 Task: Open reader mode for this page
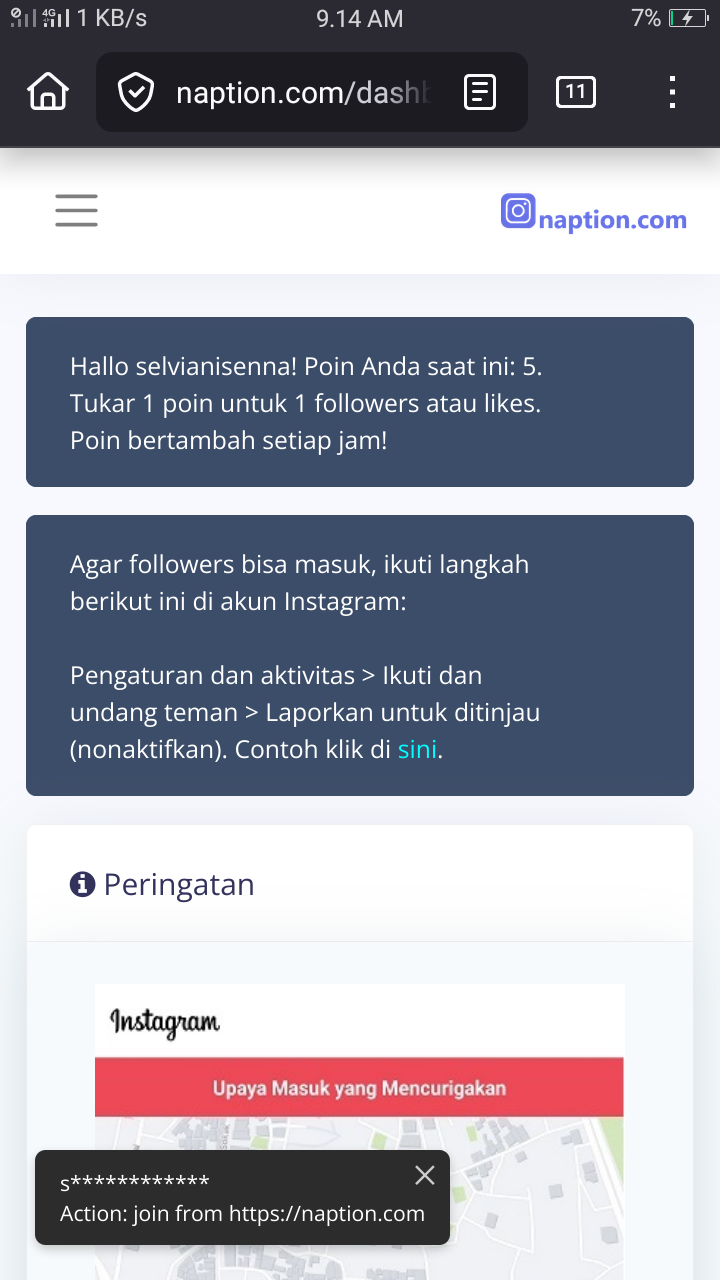coord(480,93)
